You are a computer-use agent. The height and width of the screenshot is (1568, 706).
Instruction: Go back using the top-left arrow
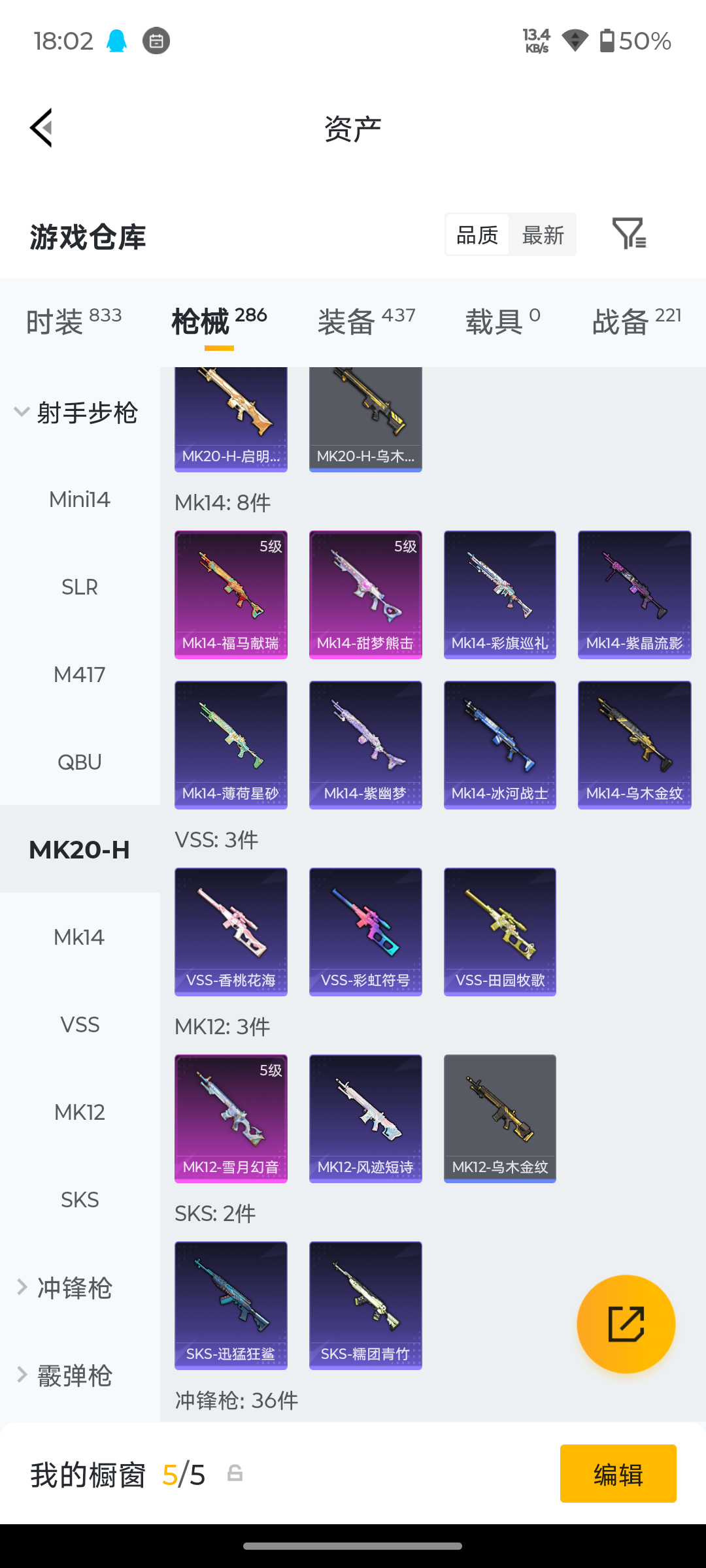point(41,128)
